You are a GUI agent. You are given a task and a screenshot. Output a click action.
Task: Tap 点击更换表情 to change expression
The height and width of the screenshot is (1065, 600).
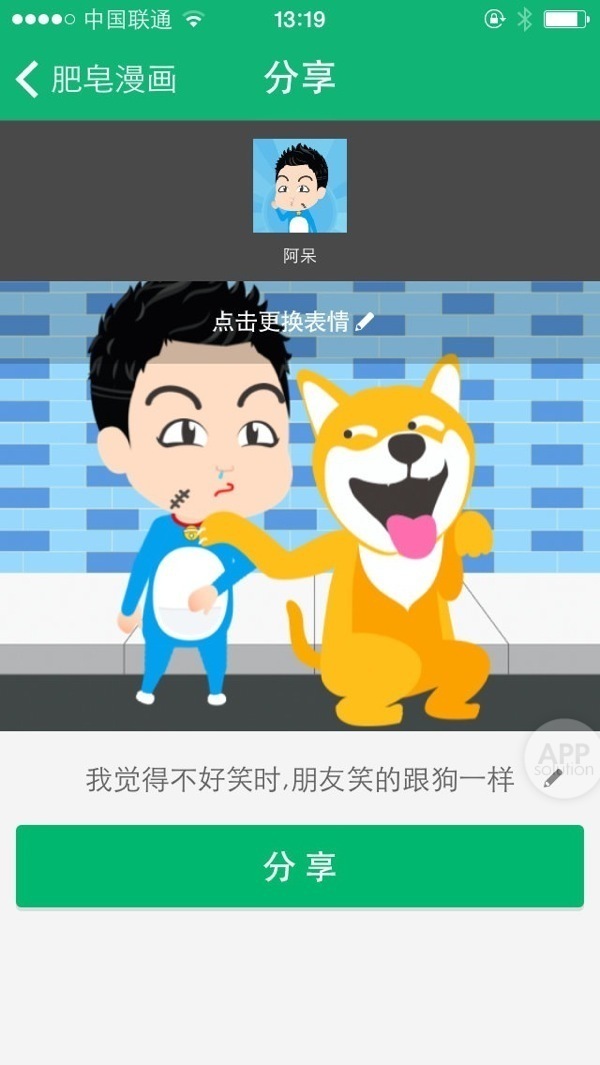point(292,321)
